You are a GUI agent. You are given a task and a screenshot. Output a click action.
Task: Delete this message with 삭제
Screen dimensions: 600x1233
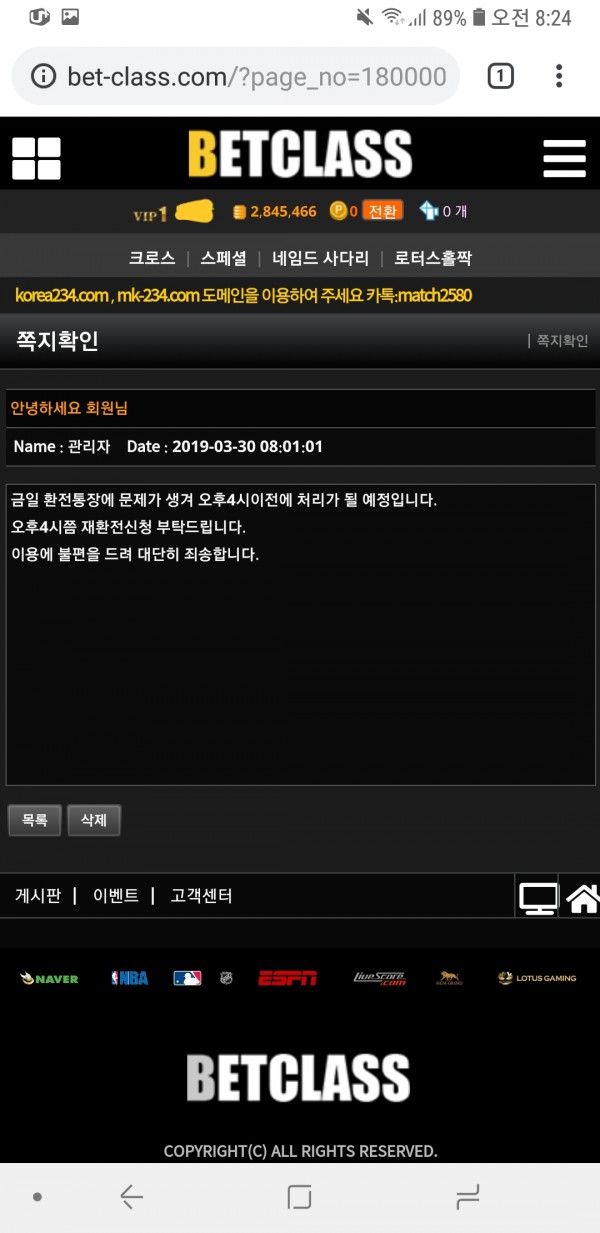point(94,820)
